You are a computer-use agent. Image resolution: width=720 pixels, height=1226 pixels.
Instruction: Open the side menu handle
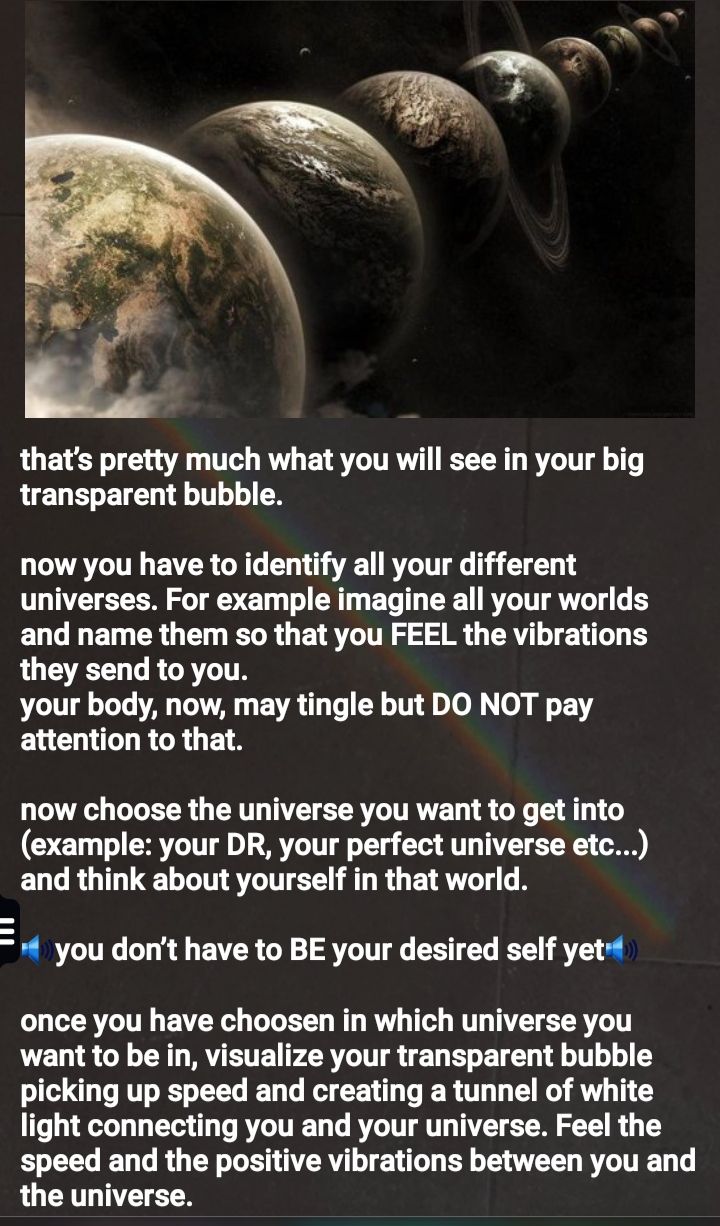[x=7, y=932]
